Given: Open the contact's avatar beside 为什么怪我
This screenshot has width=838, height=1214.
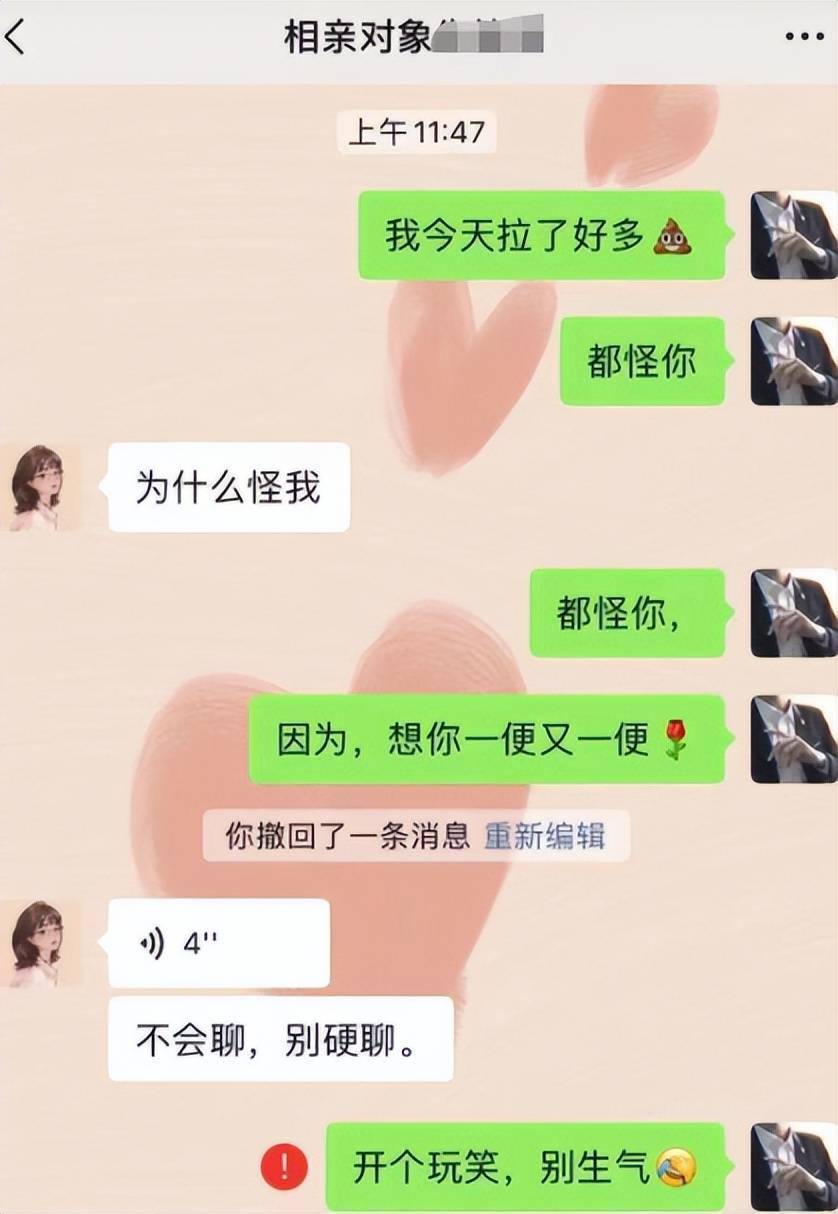Looking at the screenshot, I should tap(40, 487).
